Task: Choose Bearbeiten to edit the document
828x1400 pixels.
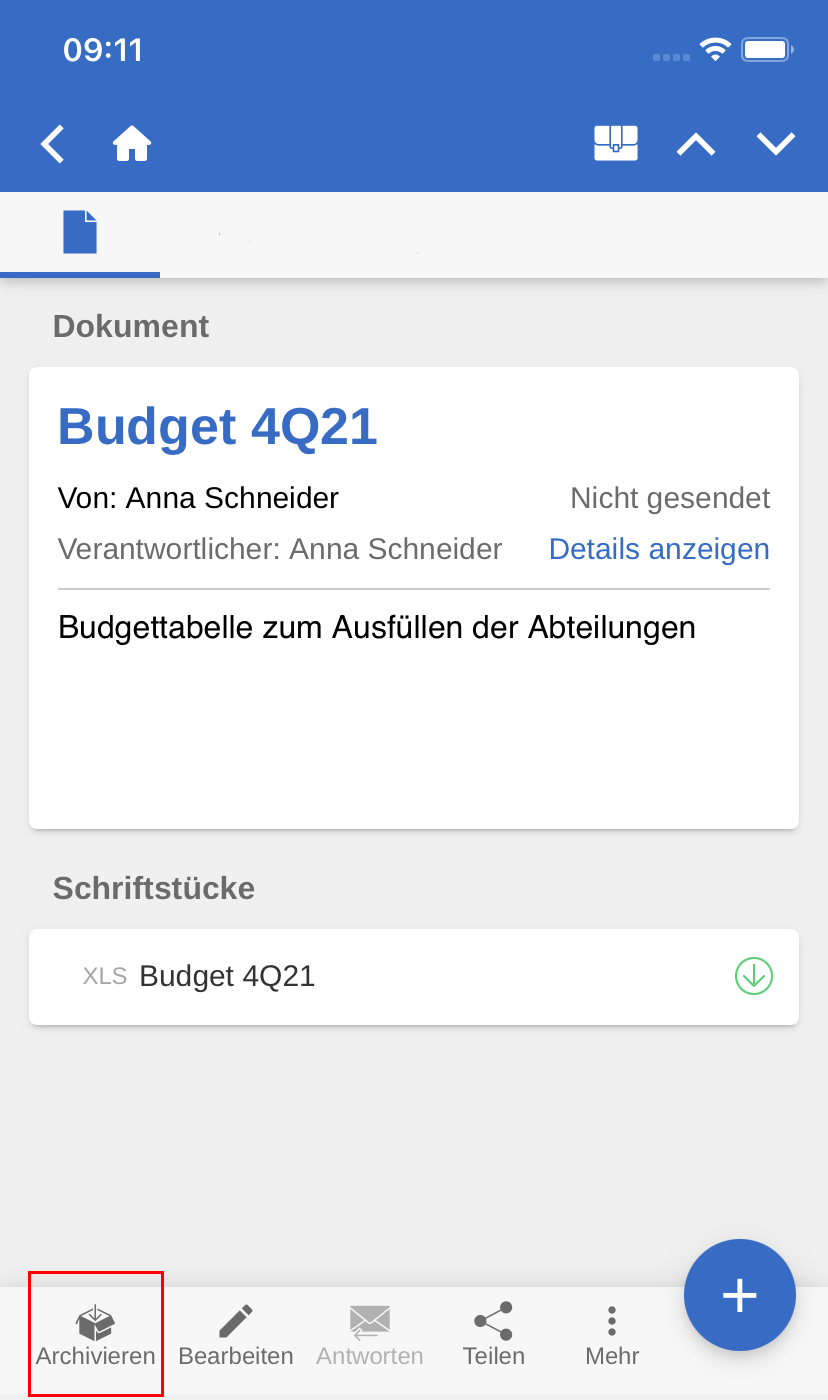Action: 236,1334
